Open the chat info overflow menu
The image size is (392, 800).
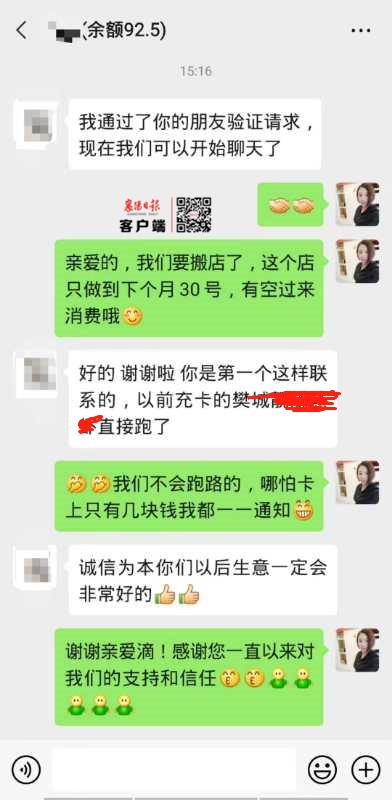pos(361,31)
